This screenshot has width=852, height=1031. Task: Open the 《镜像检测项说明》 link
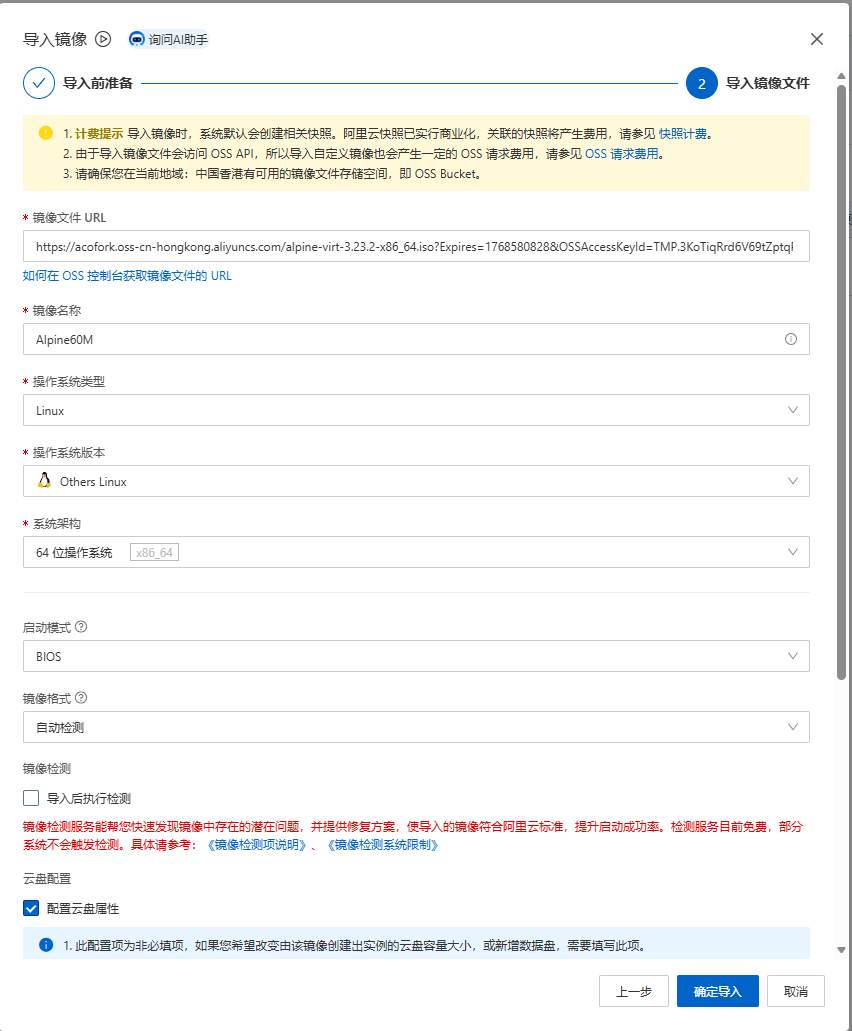pos(257,845)
